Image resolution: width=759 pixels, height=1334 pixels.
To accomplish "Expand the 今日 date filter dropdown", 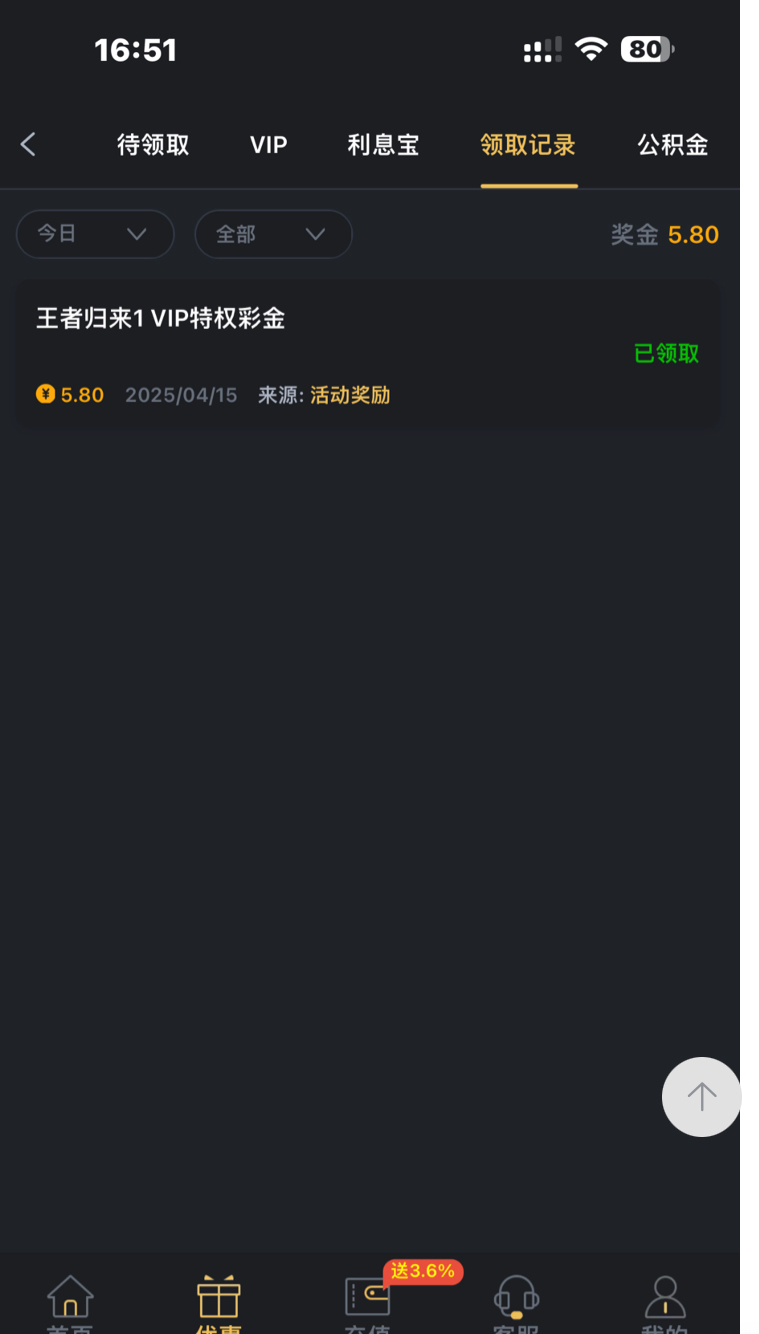I will pos(95,234).
